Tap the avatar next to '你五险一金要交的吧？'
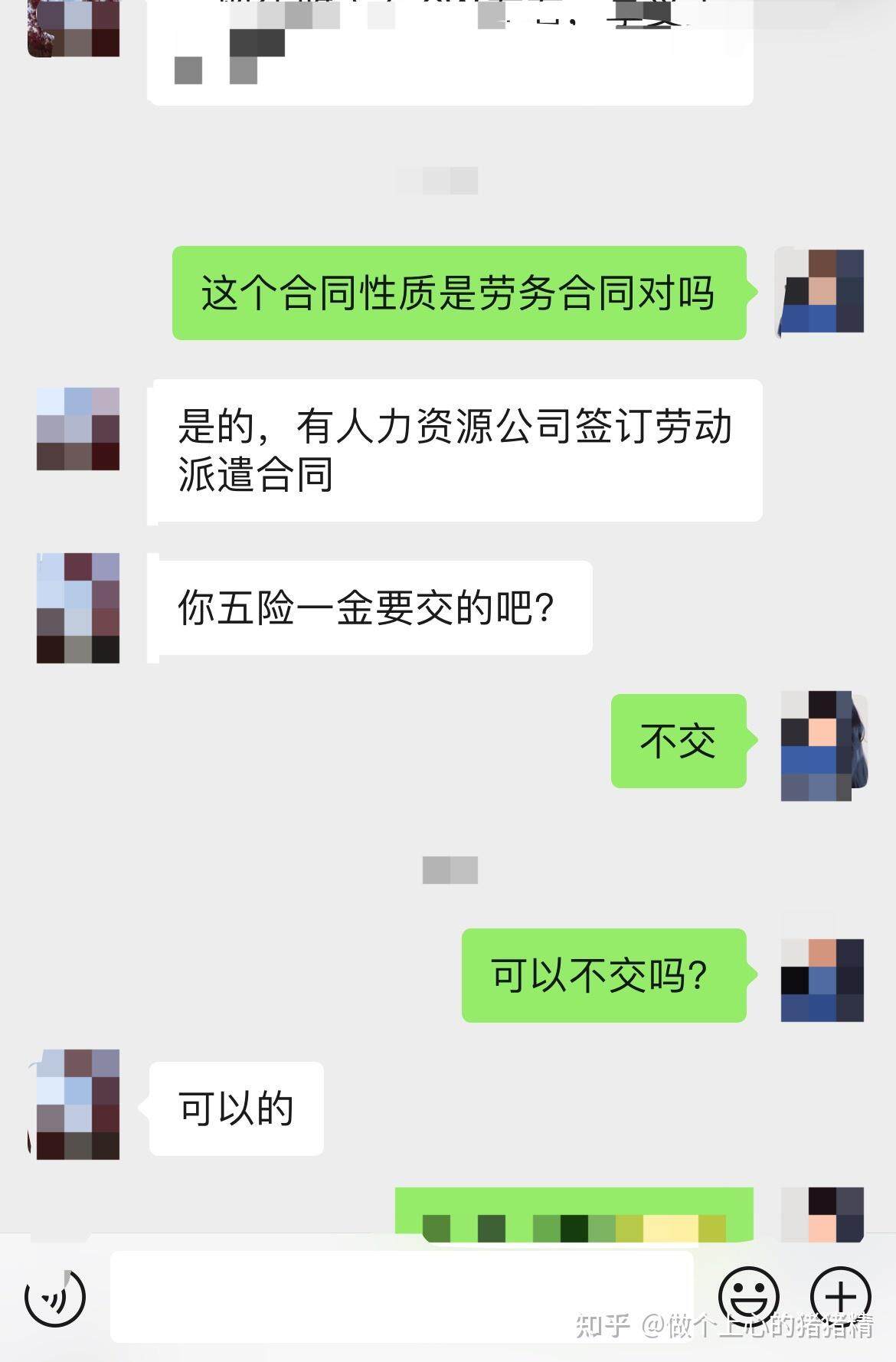896x1362 pixels. 80,607
